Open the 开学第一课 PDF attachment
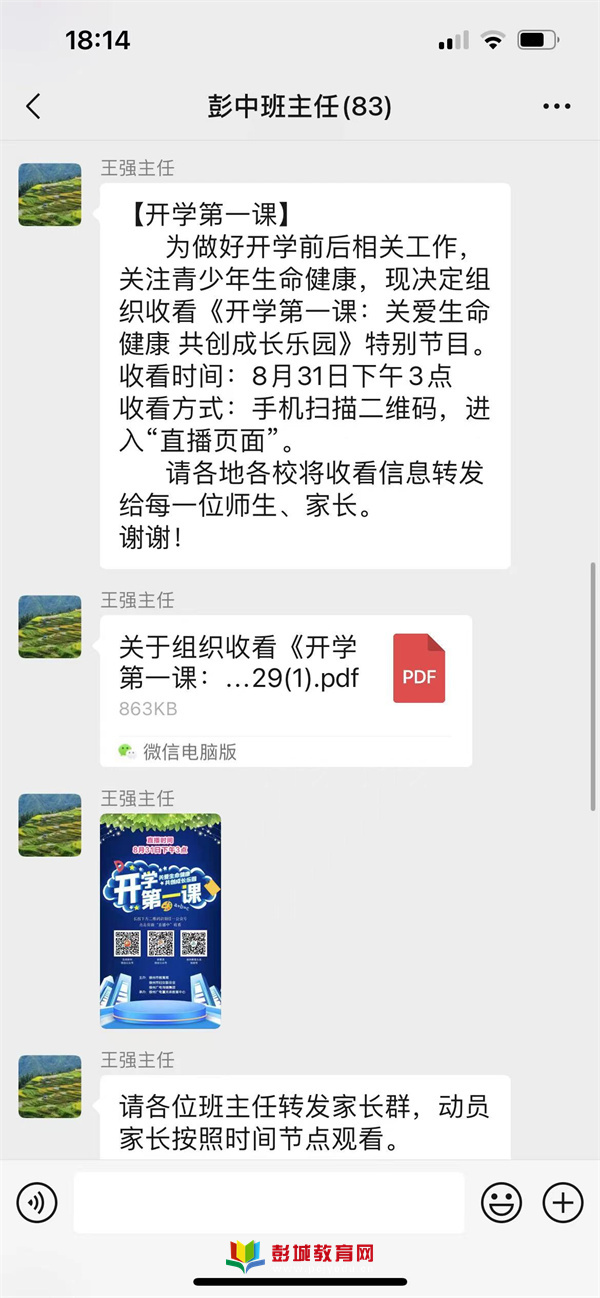This screenshot has height=1298, width=600. pyautogui.click(x=286, y=691)
